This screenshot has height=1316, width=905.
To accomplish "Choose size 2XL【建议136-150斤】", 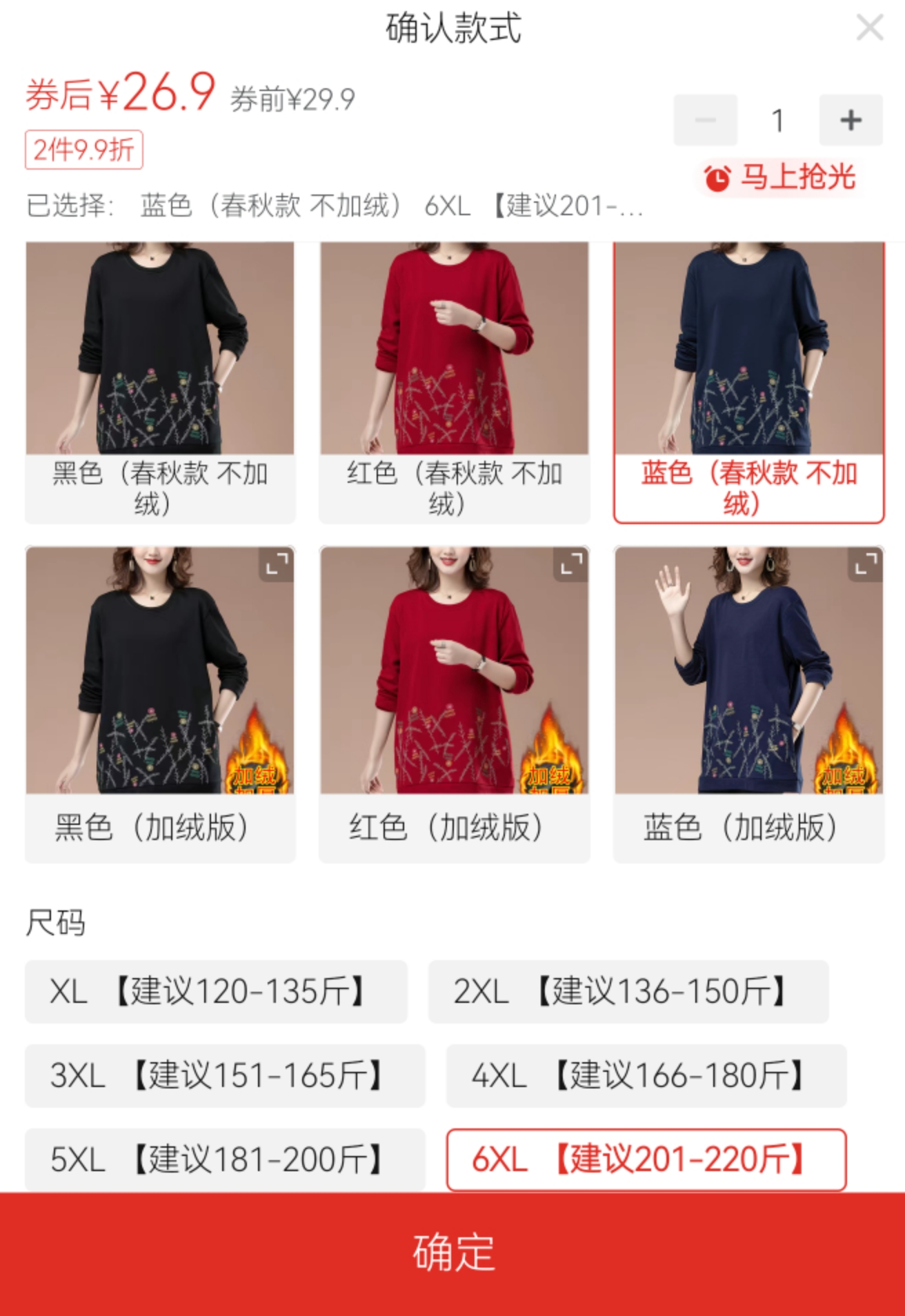I will [x=628, y=992].
